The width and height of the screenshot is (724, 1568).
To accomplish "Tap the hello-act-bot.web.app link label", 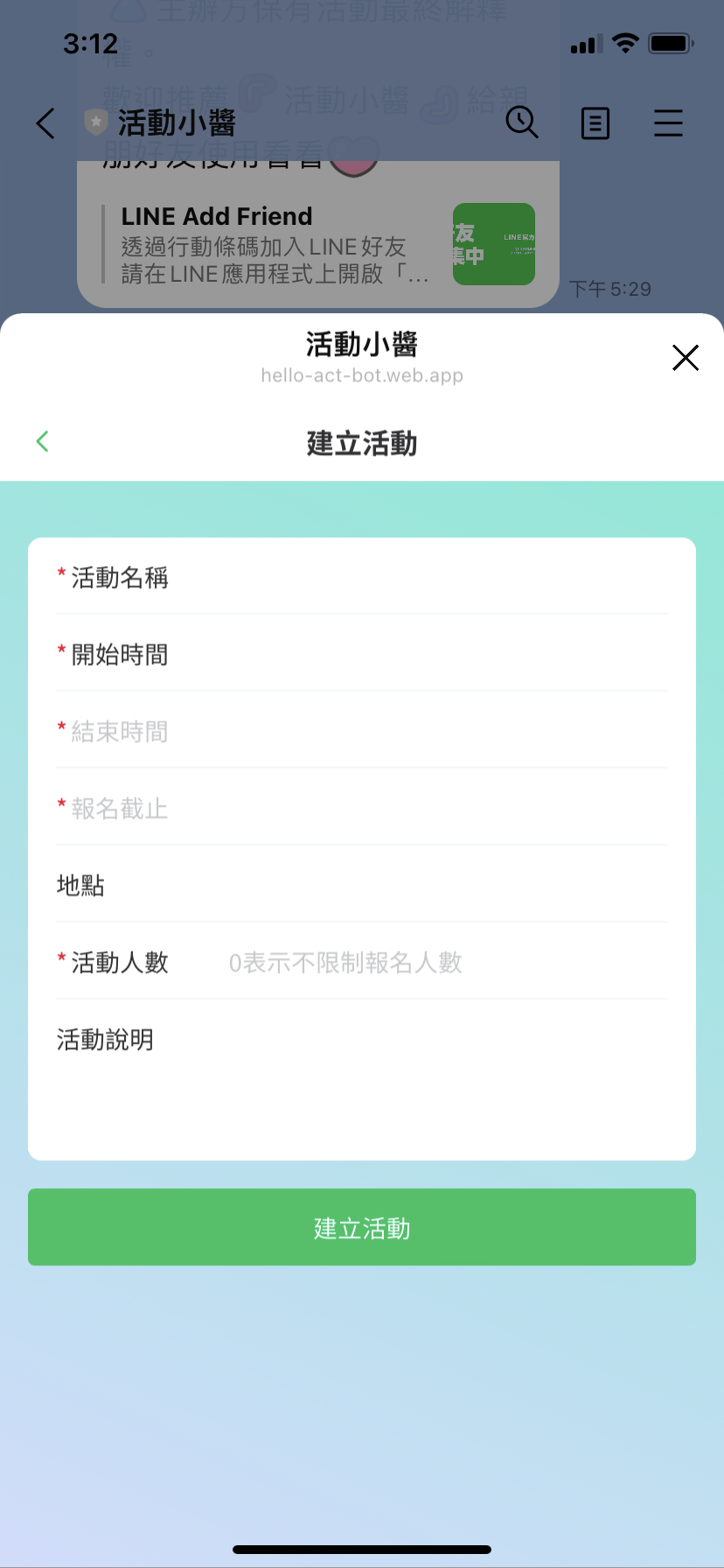I will pyautogui.click(x=361, y=375).
